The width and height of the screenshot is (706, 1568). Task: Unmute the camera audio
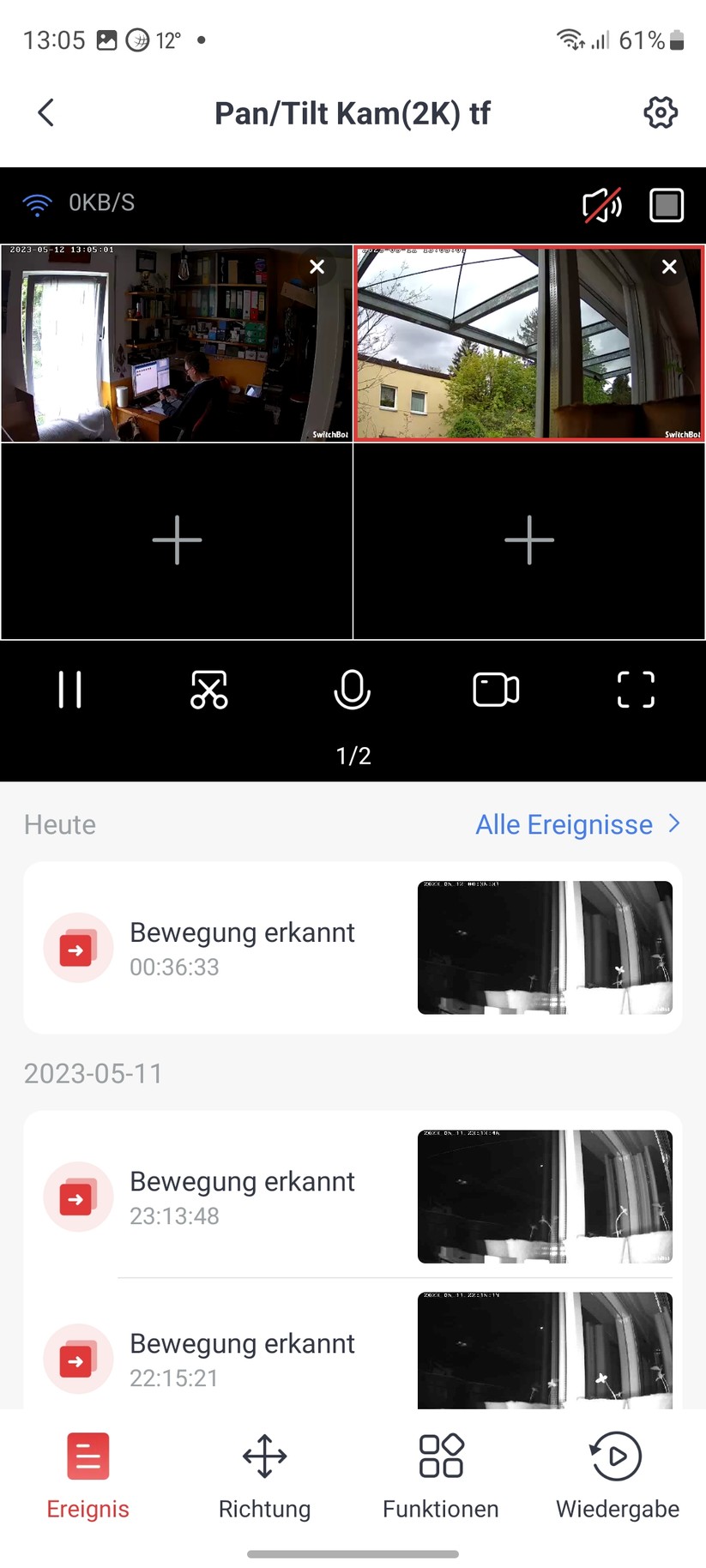601,203
